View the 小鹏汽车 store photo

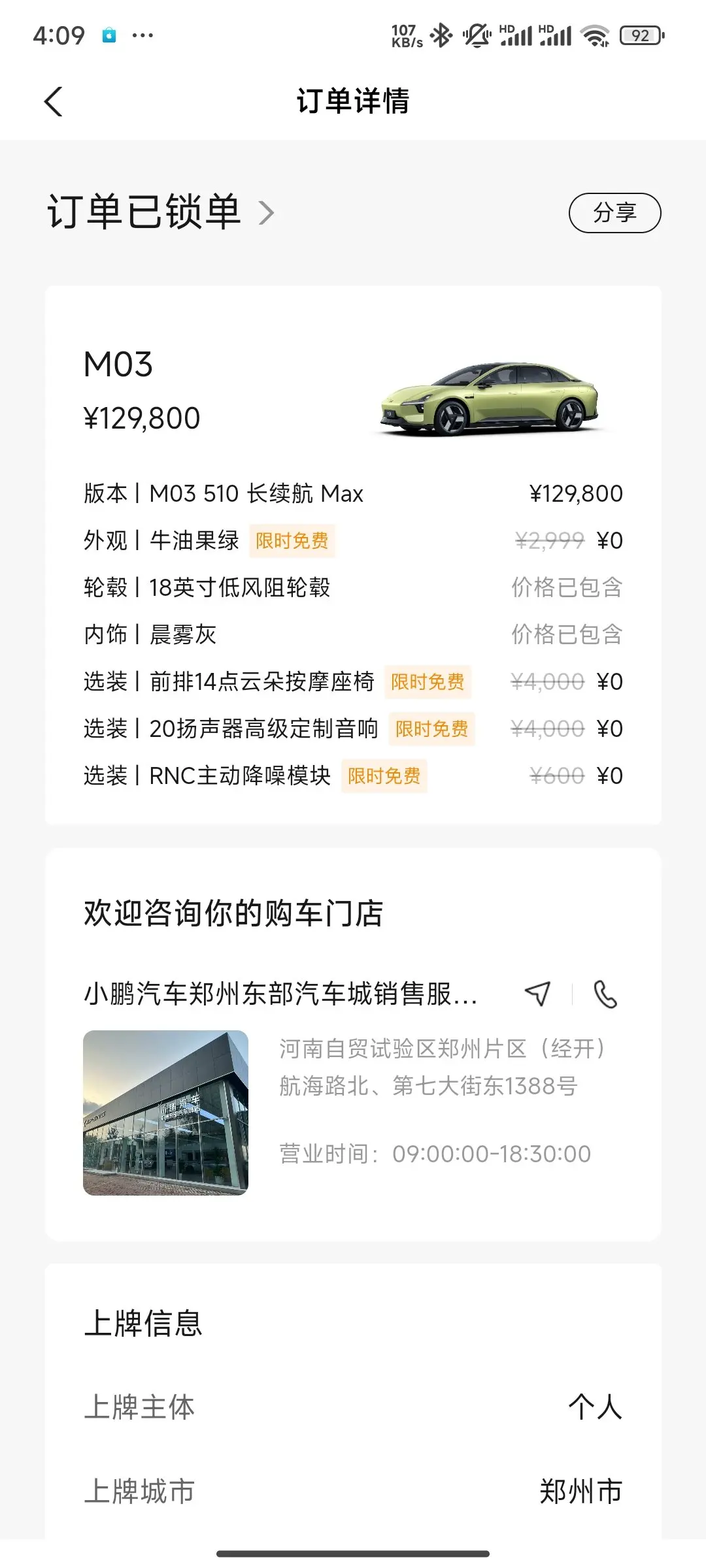165,1113
